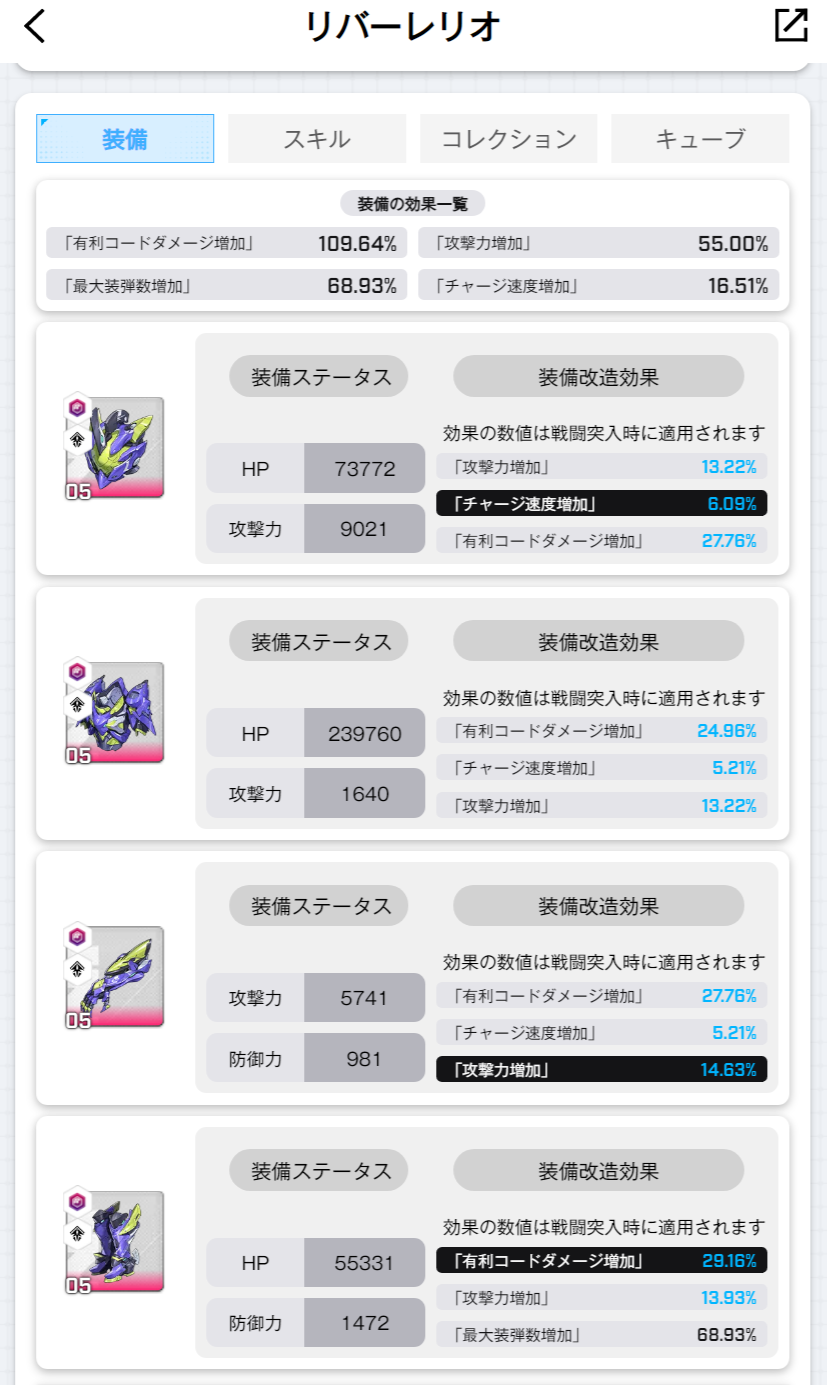Switch to the コレクション tab
This screenshot has width=827, height=1385.
[508, 139]
